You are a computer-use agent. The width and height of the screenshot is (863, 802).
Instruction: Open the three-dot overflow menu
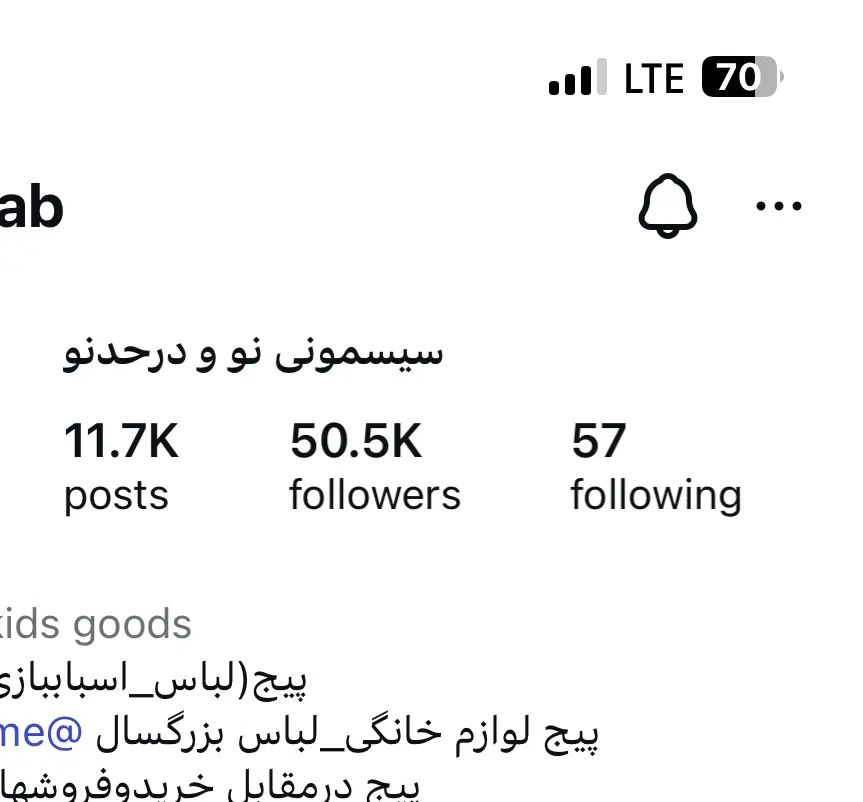point(778,206)
